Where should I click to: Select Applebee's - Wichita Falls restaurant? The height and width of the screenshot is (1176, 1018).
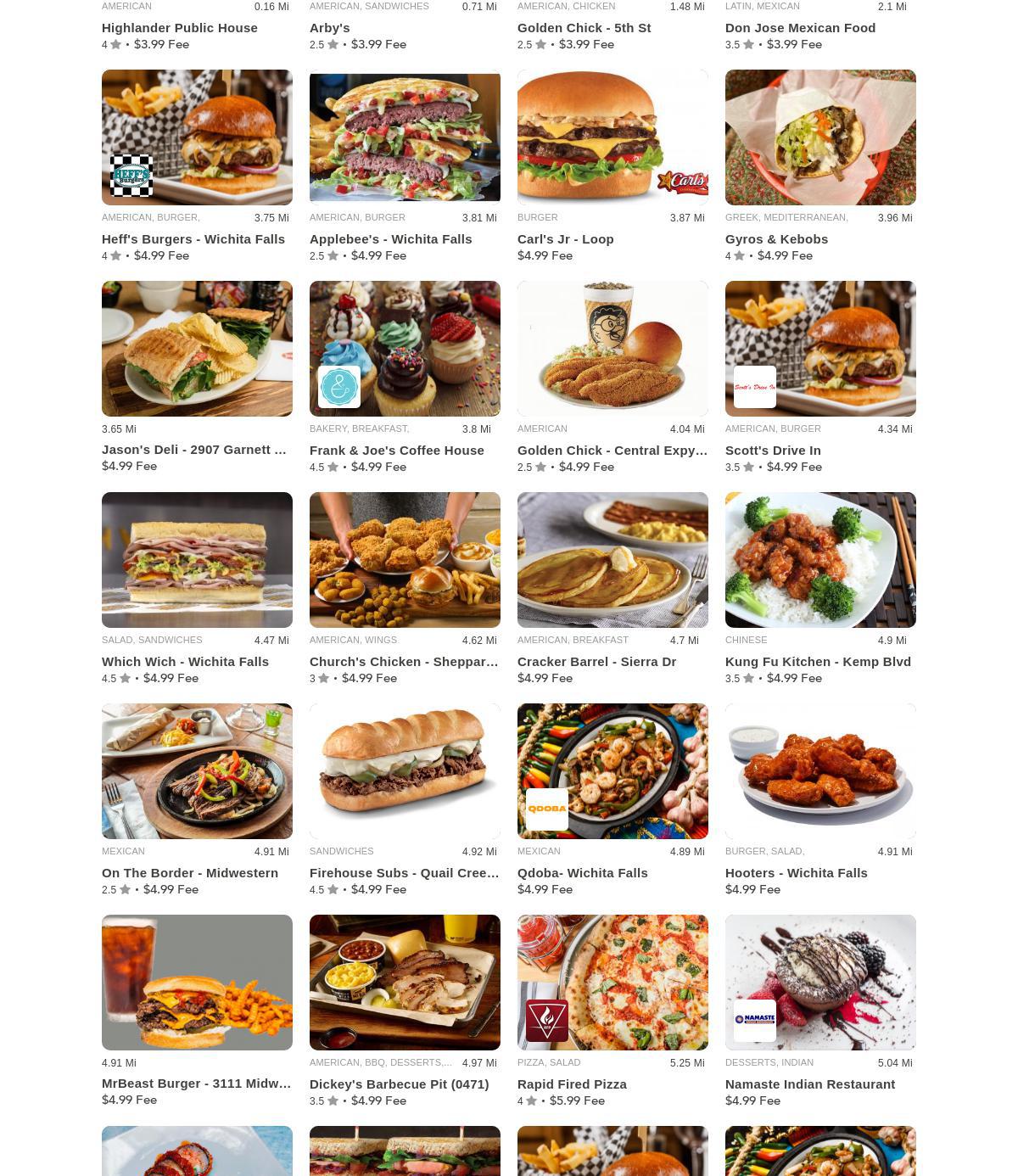tap(405, 137)
